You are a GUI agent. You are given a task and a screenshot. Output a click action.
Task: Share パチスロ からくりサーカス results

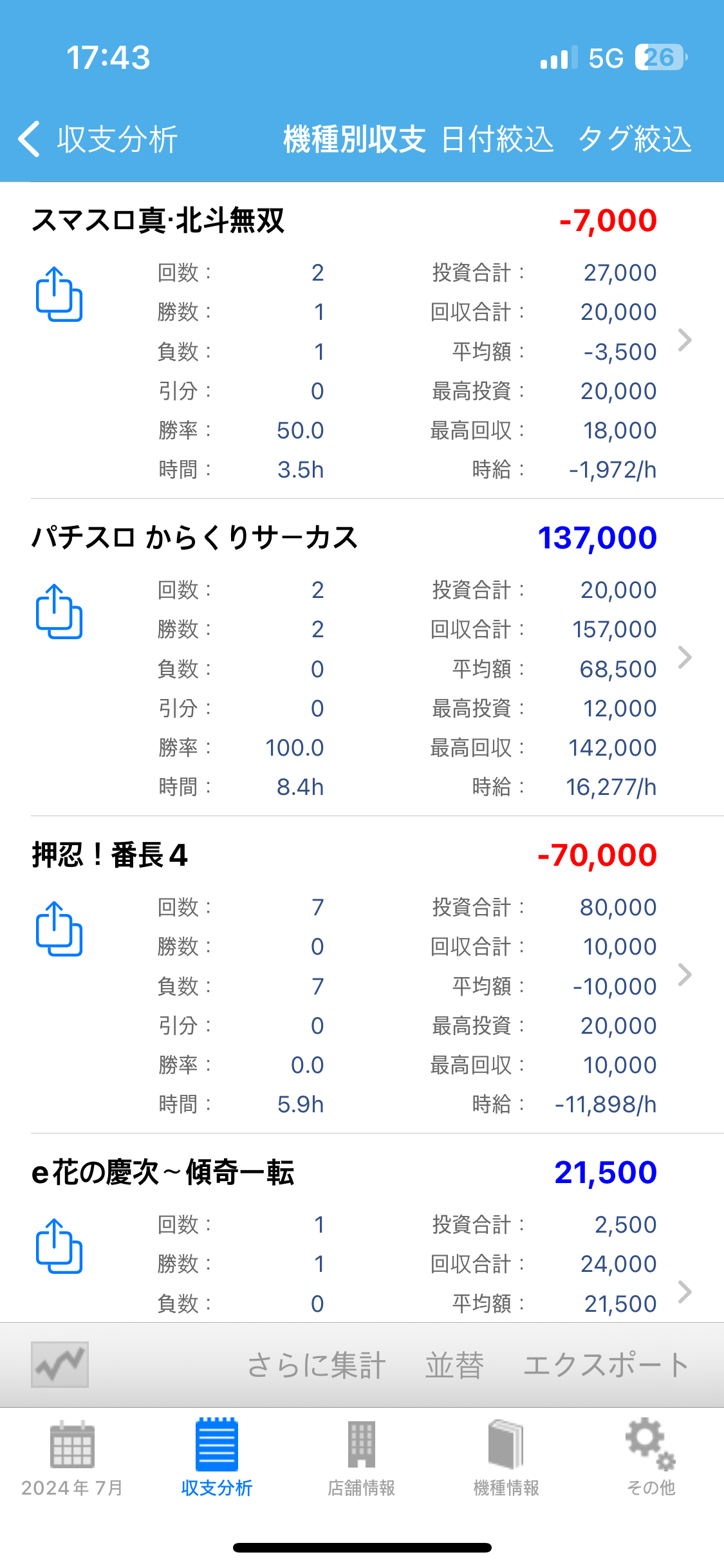click(x=59, y=611)
